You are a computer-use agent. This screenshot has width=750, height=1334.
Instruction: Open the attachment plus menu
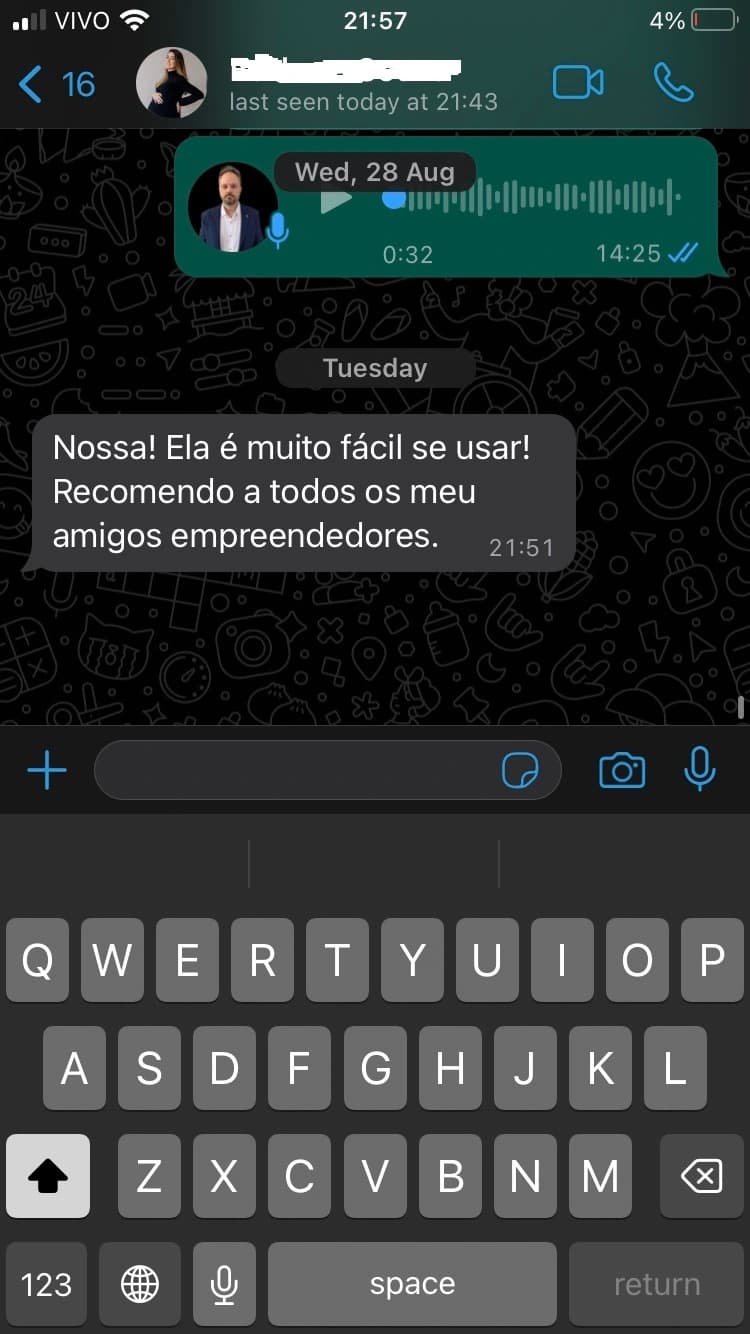click(x=46, y=770)
